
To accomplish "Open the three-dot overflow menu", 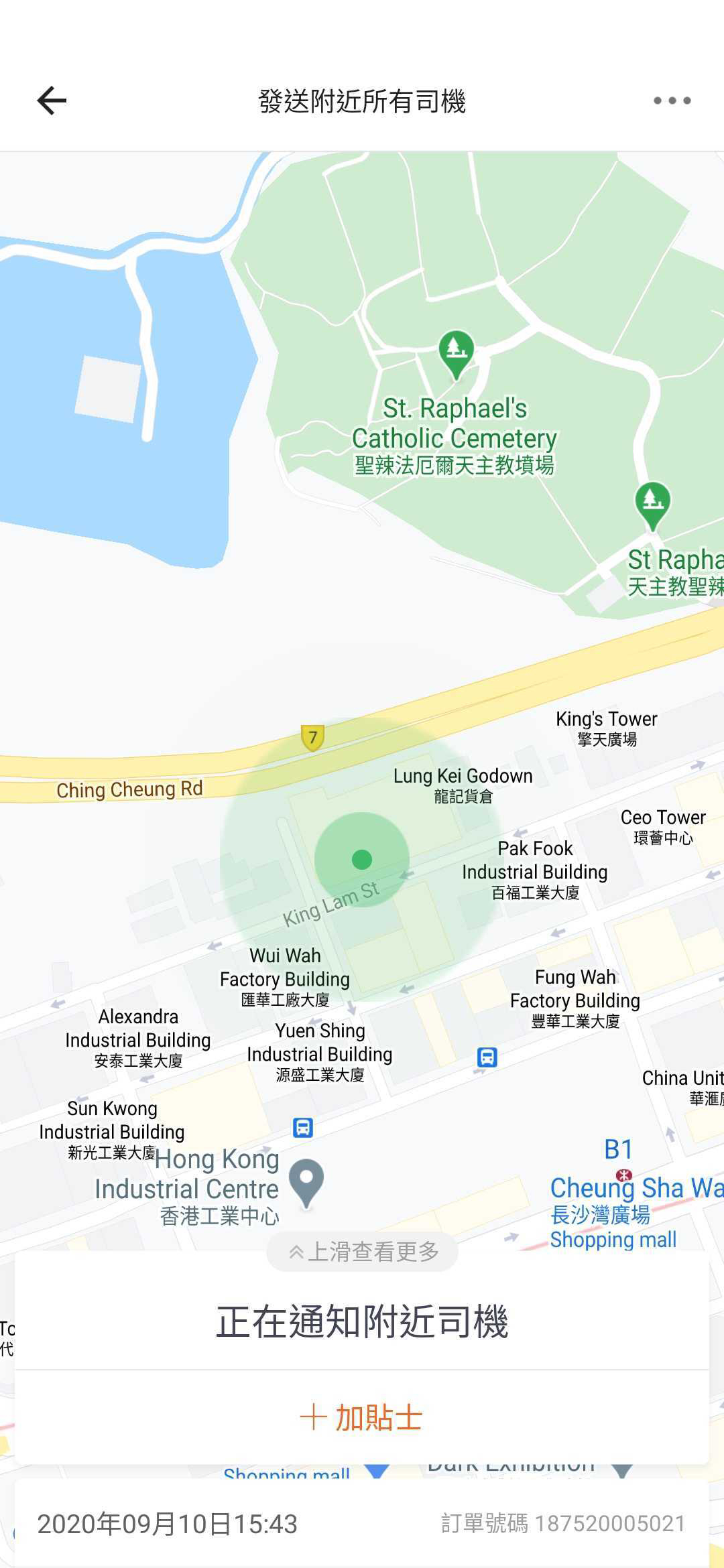I will pos(672,101).
